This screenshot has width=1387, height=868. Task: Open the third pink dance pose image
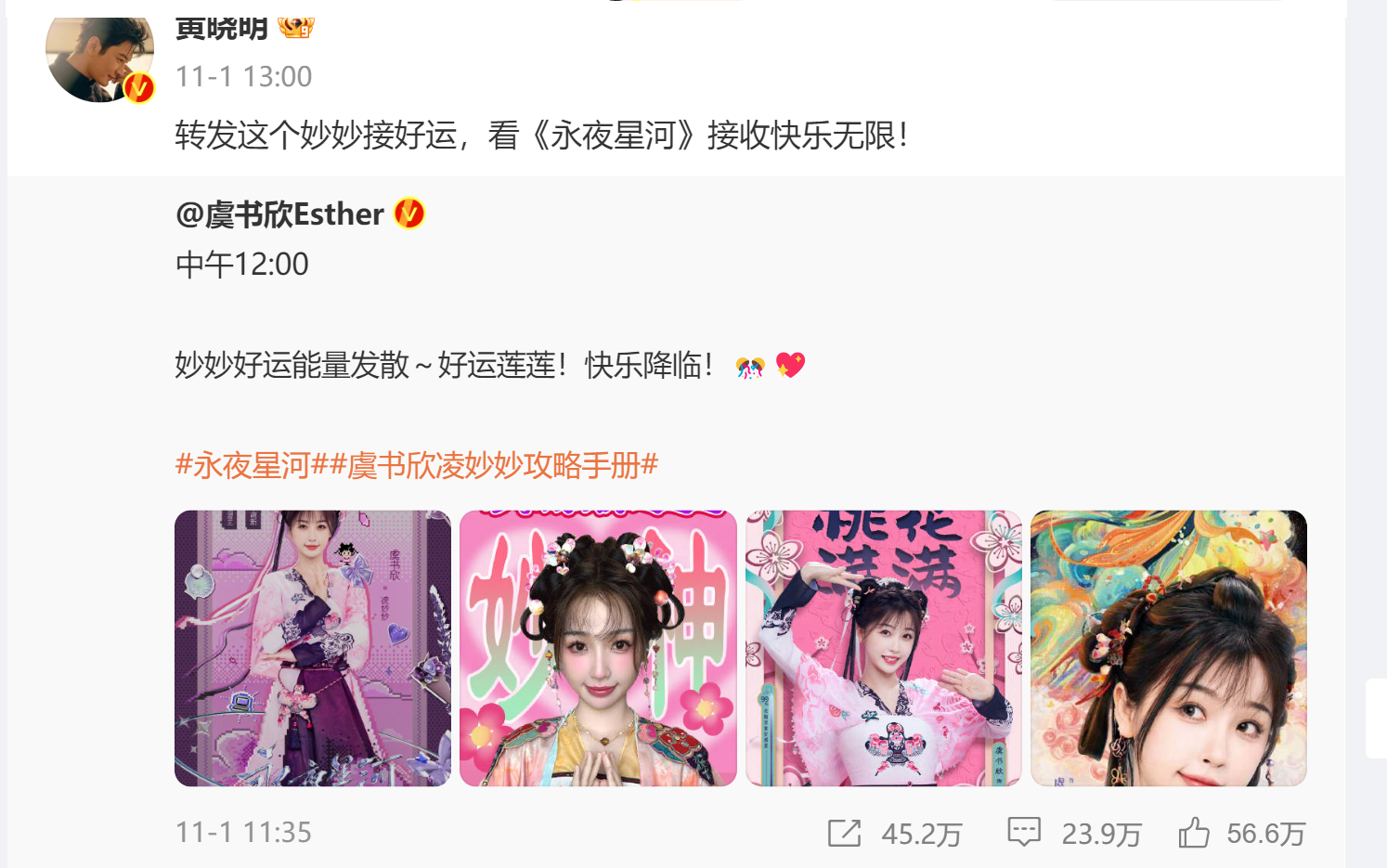tap(883, 648)
